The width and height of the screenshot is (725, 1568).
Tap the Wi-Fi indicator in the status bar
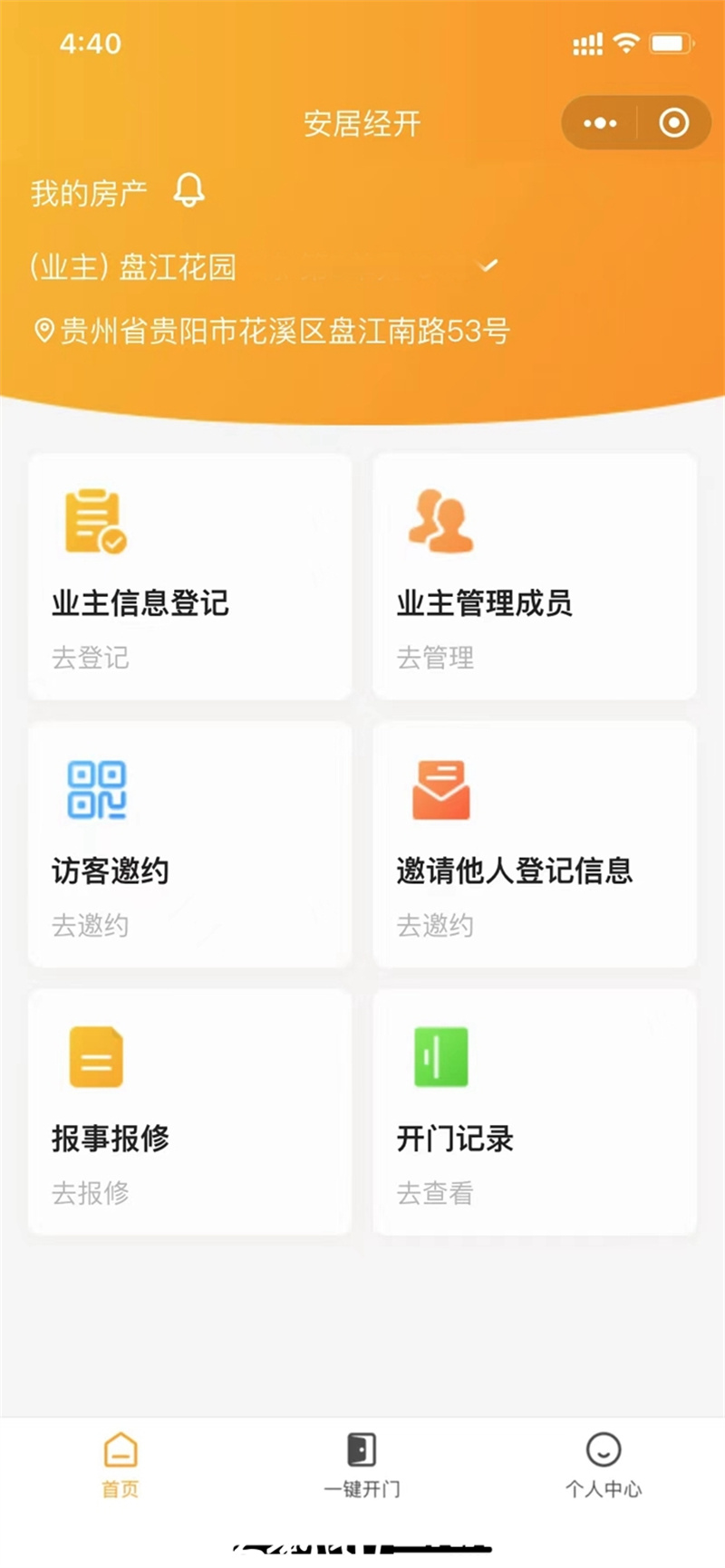point(627,41)
